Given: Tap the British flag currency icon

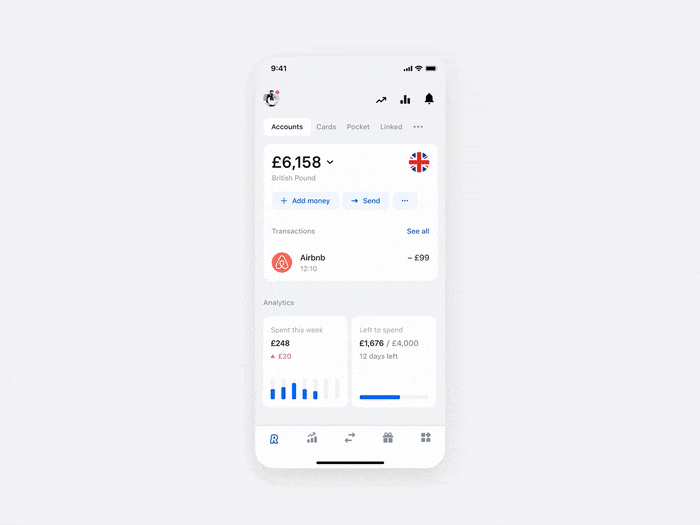Looking at the screenshot, I should click(x=419, y=162).
